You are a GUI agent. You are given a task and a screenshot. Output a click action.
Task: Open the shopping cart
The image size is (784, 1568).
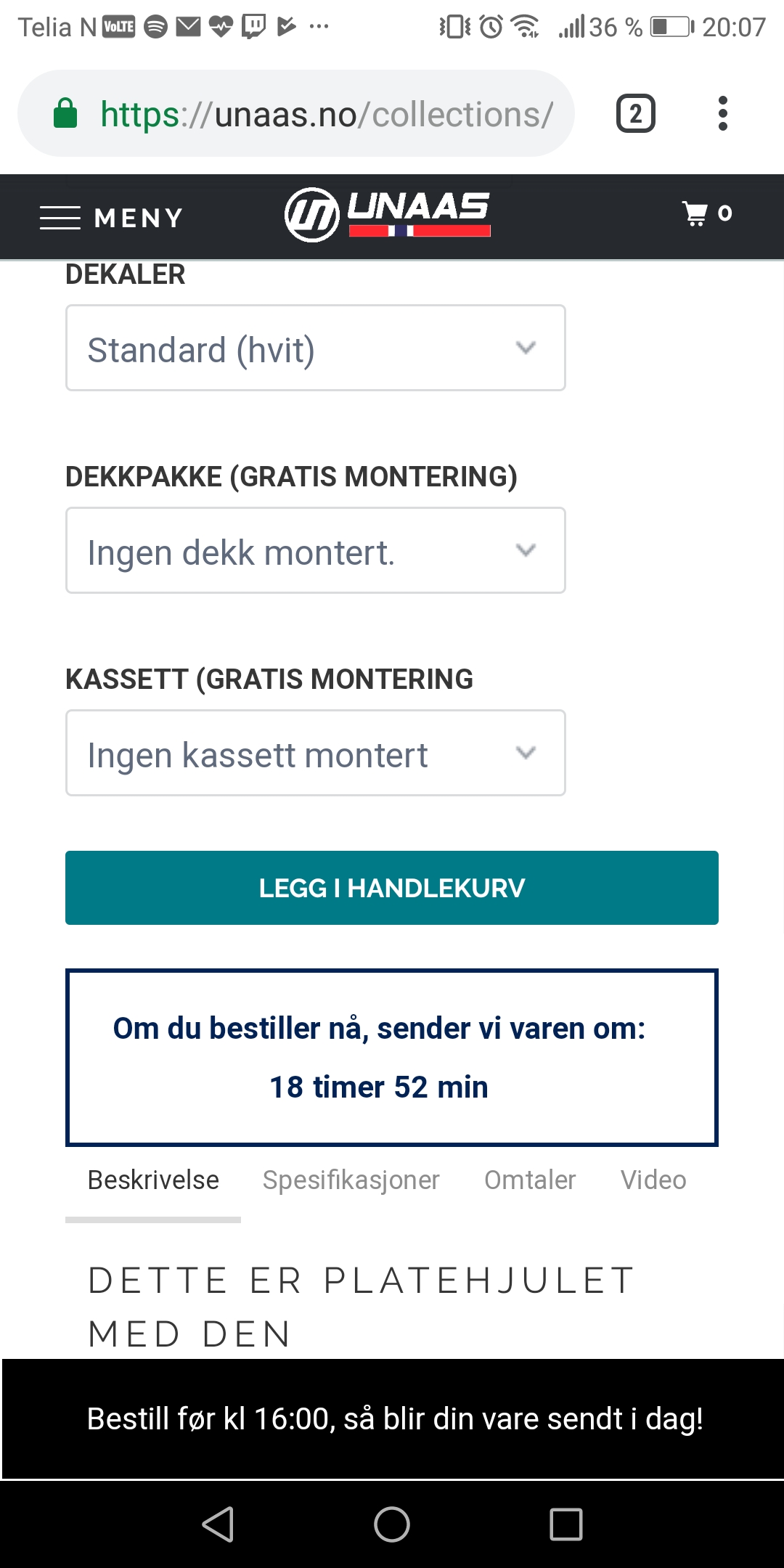coord(708,213)
